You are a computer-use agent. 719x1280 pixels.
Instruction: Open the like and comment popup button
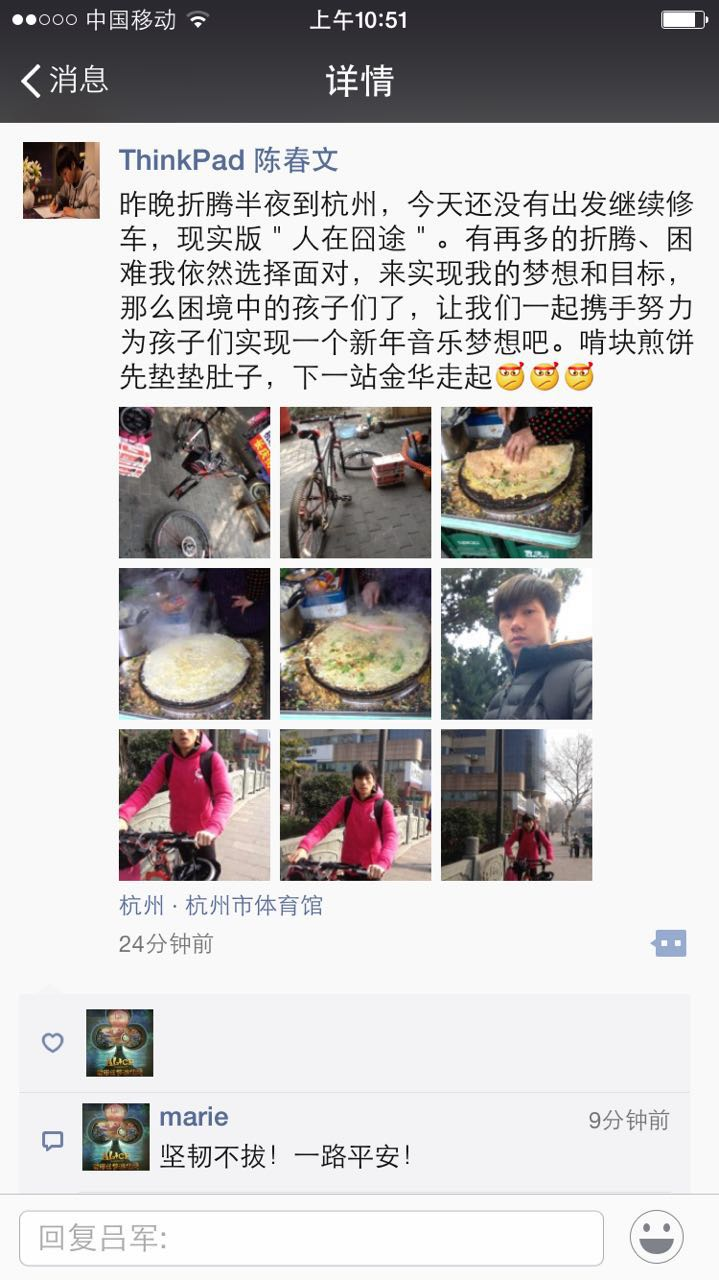(669, 943)
